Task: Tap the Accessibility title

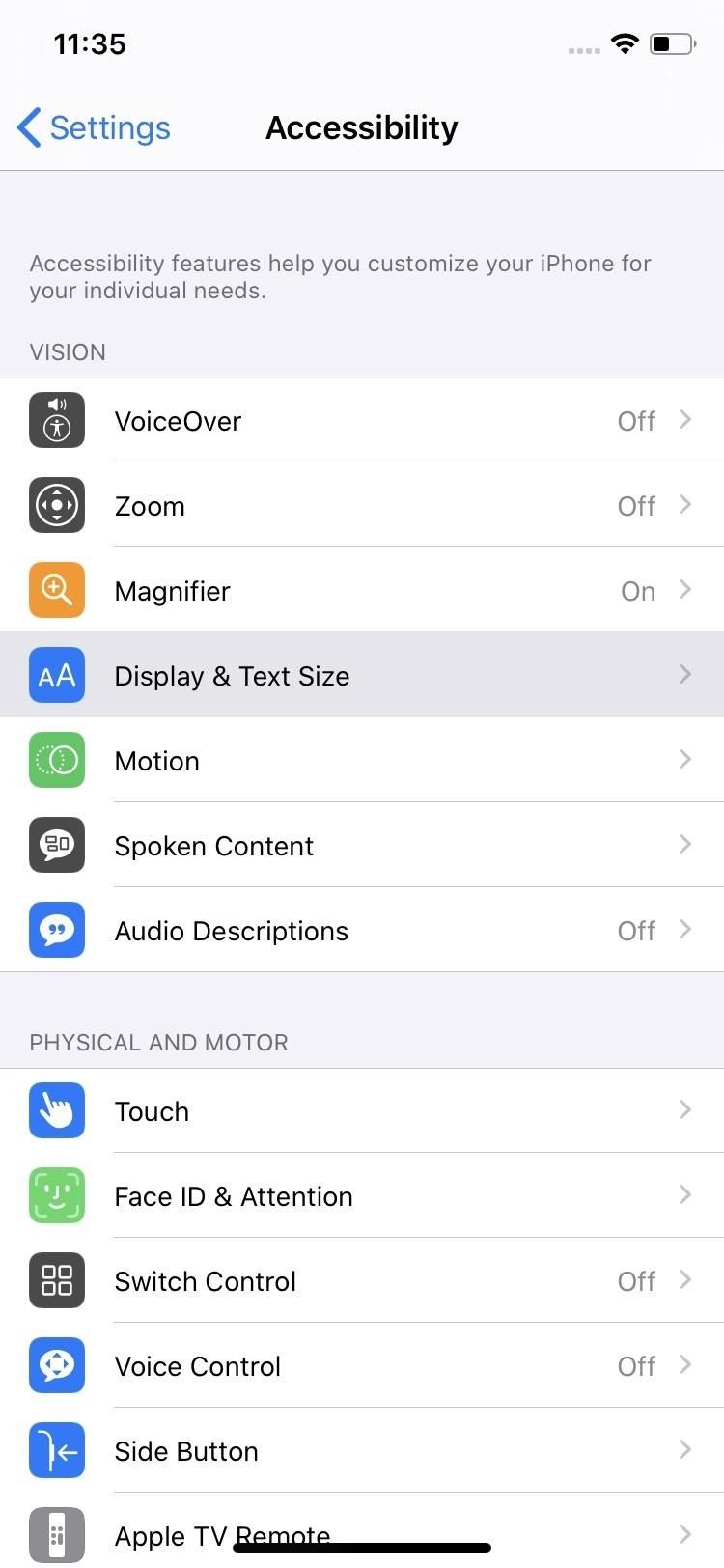Action: [x=362, y=126]
